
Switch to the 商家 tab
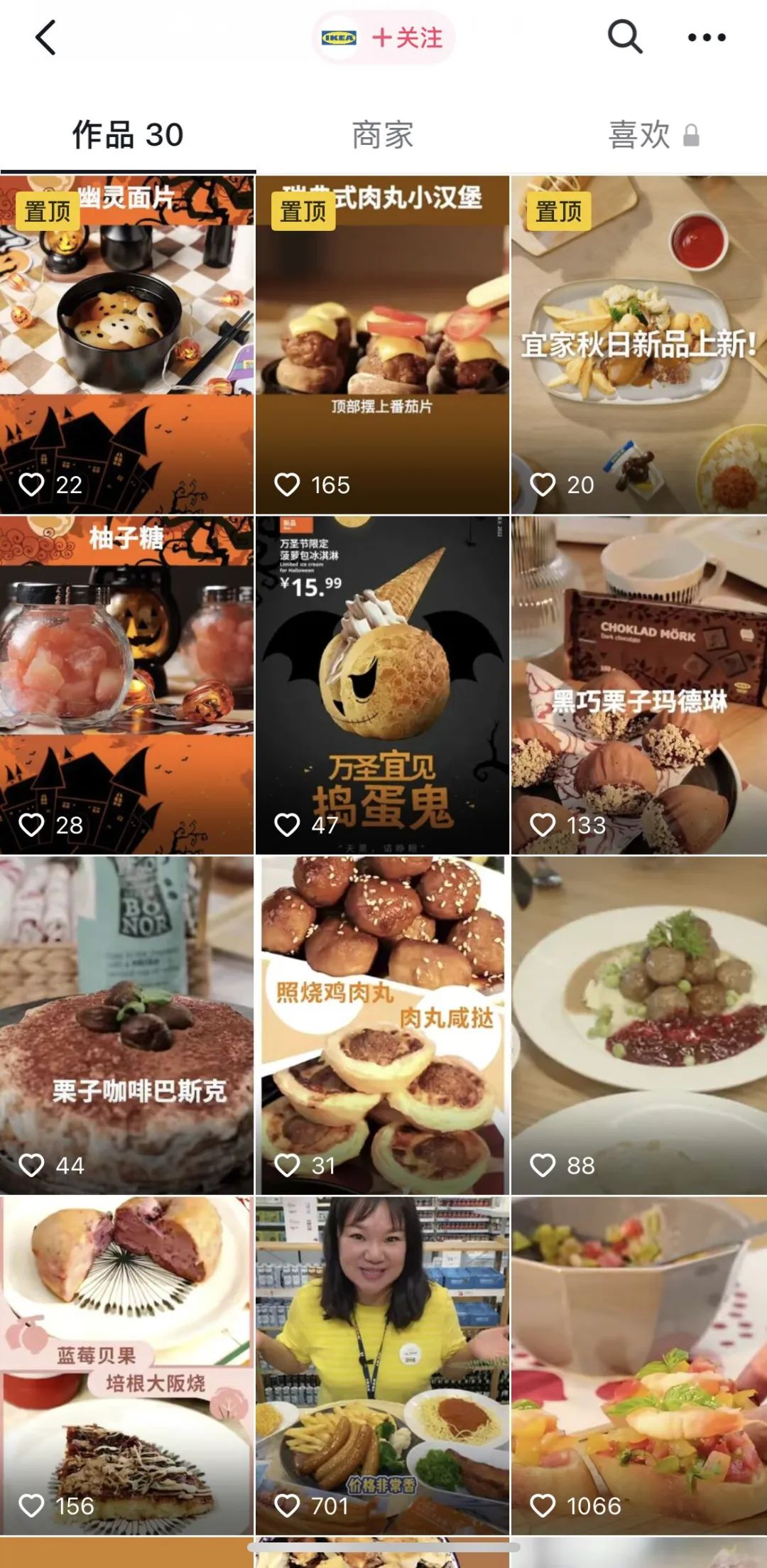tap(383, 135)
